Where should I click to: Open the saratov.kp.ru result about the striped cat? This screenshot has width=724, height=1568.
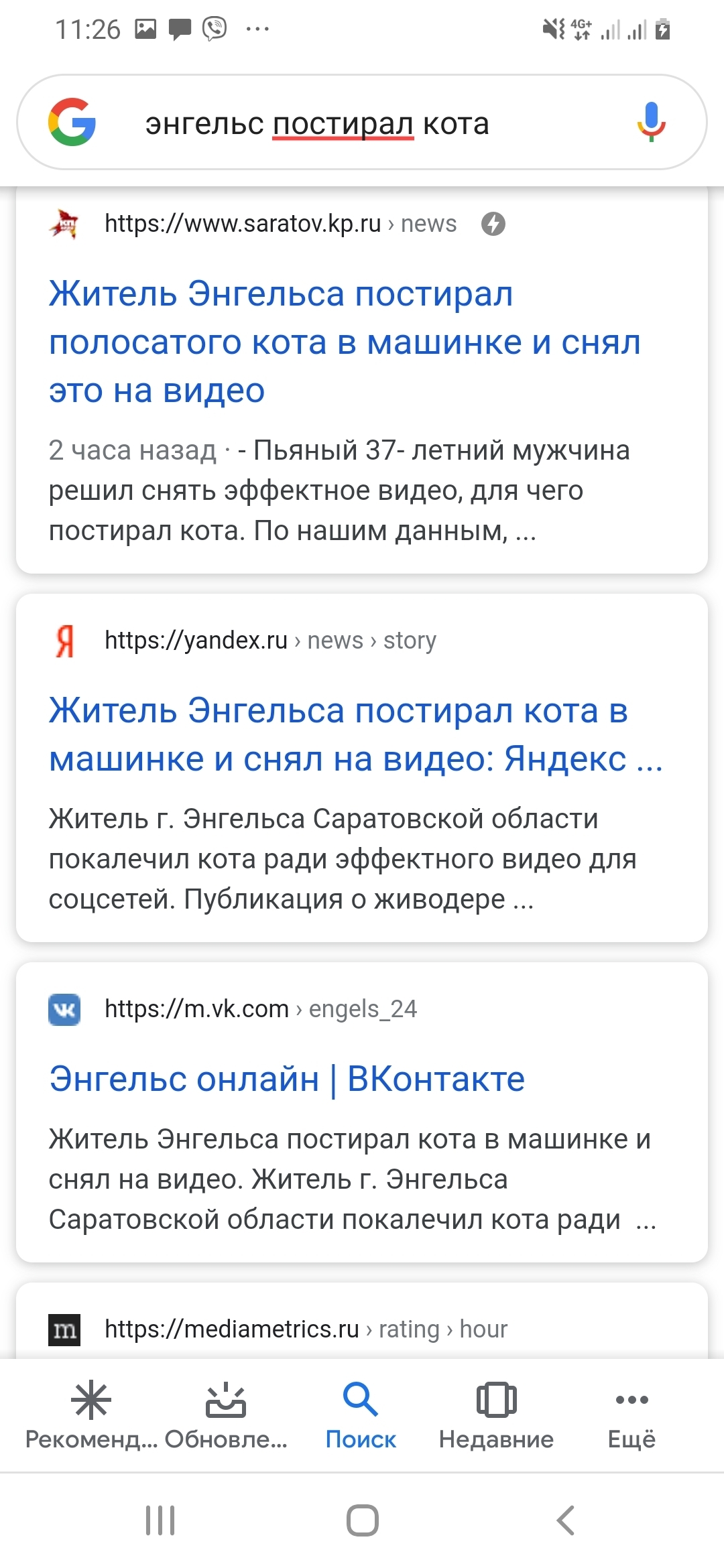tap(345, 342)
